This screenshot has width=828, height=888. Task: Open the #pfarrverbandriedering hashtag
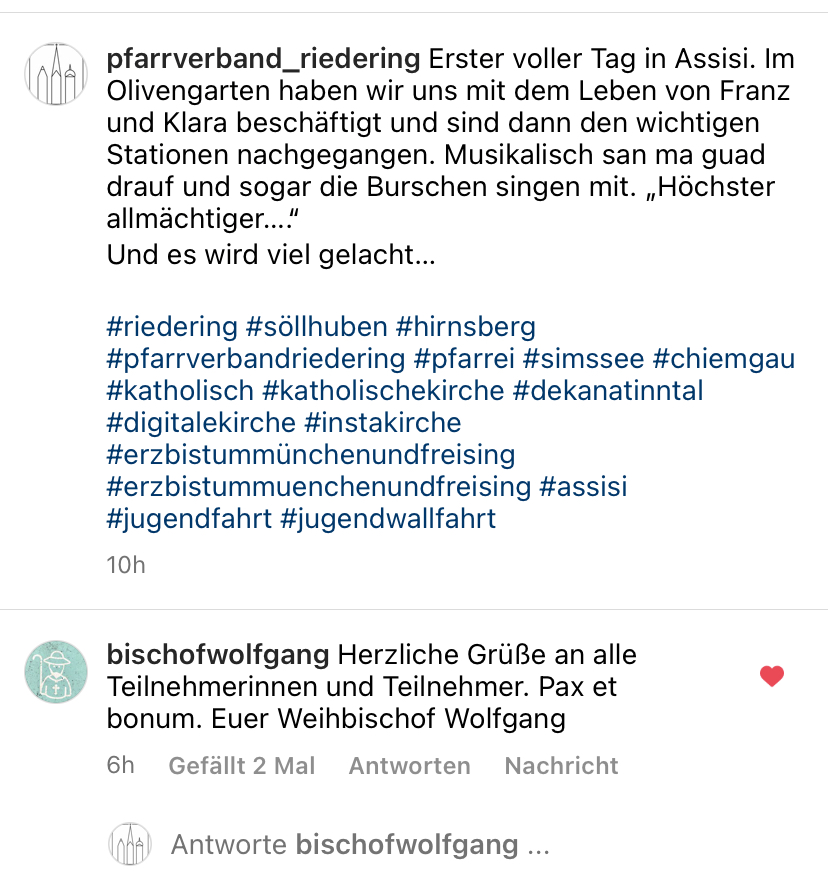tap(256, 358)
